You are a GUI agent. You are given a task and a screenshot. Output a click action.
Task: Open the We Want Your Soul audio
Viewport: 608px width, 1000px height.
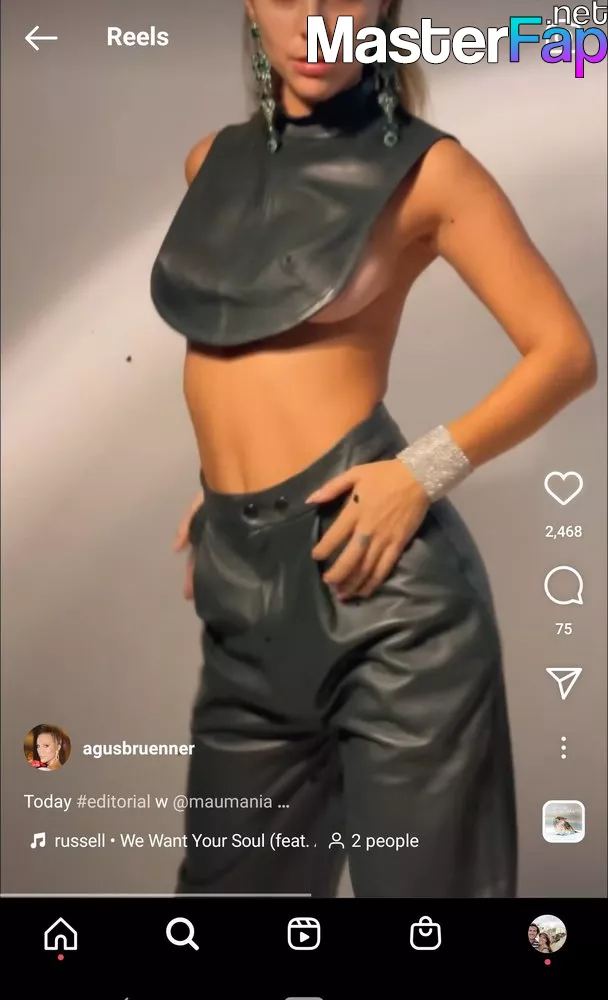click(173, 841)
